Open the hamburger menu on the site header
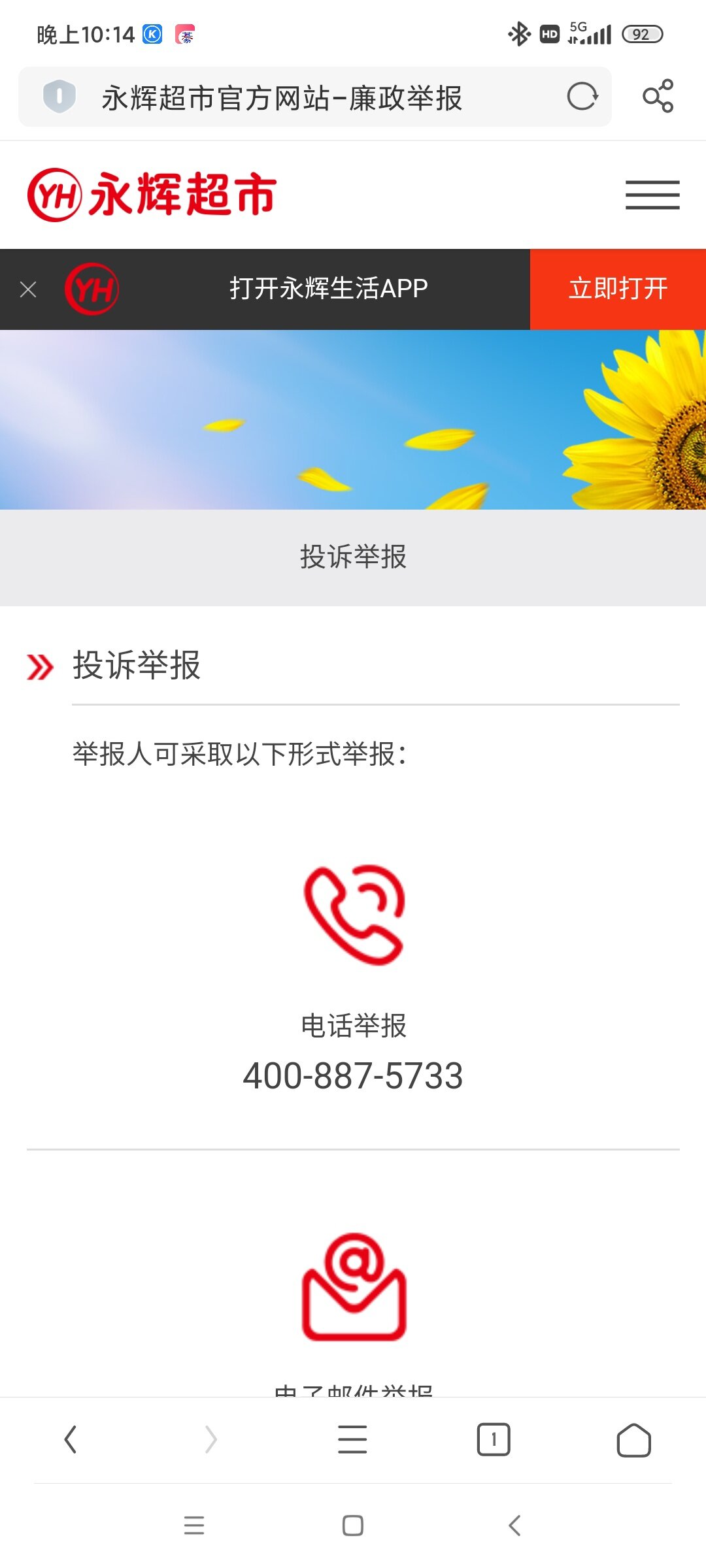This screenshot has width=706, height=1568. [652, 195]
